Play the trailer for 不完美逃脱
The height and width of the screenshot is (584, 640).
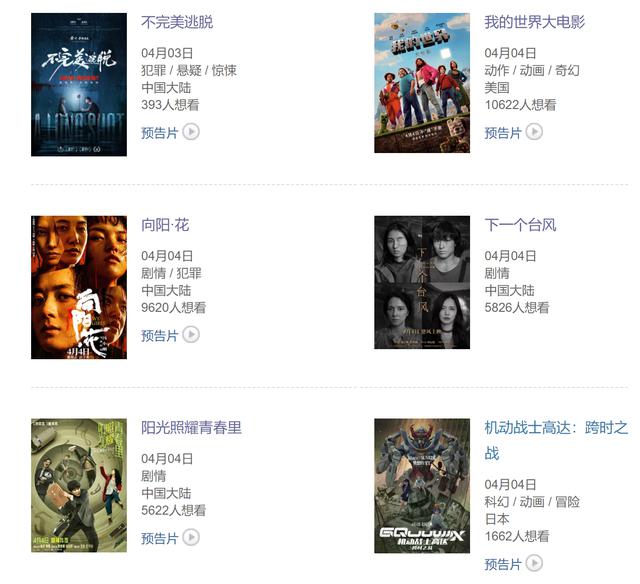pyautogui.click(x=170, y=132)
